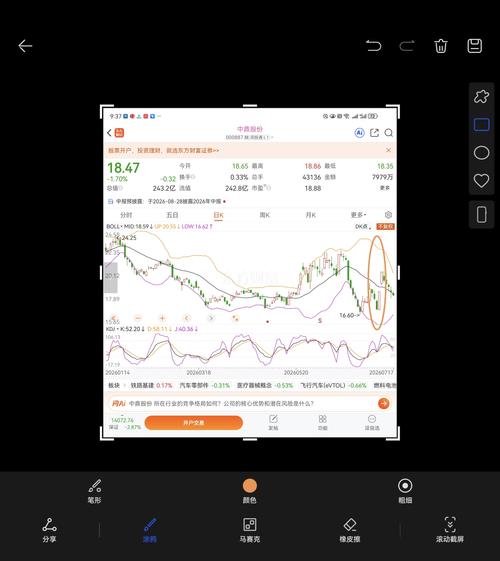Delete this screenshot

pyautogui.click(x=441, y=46)
